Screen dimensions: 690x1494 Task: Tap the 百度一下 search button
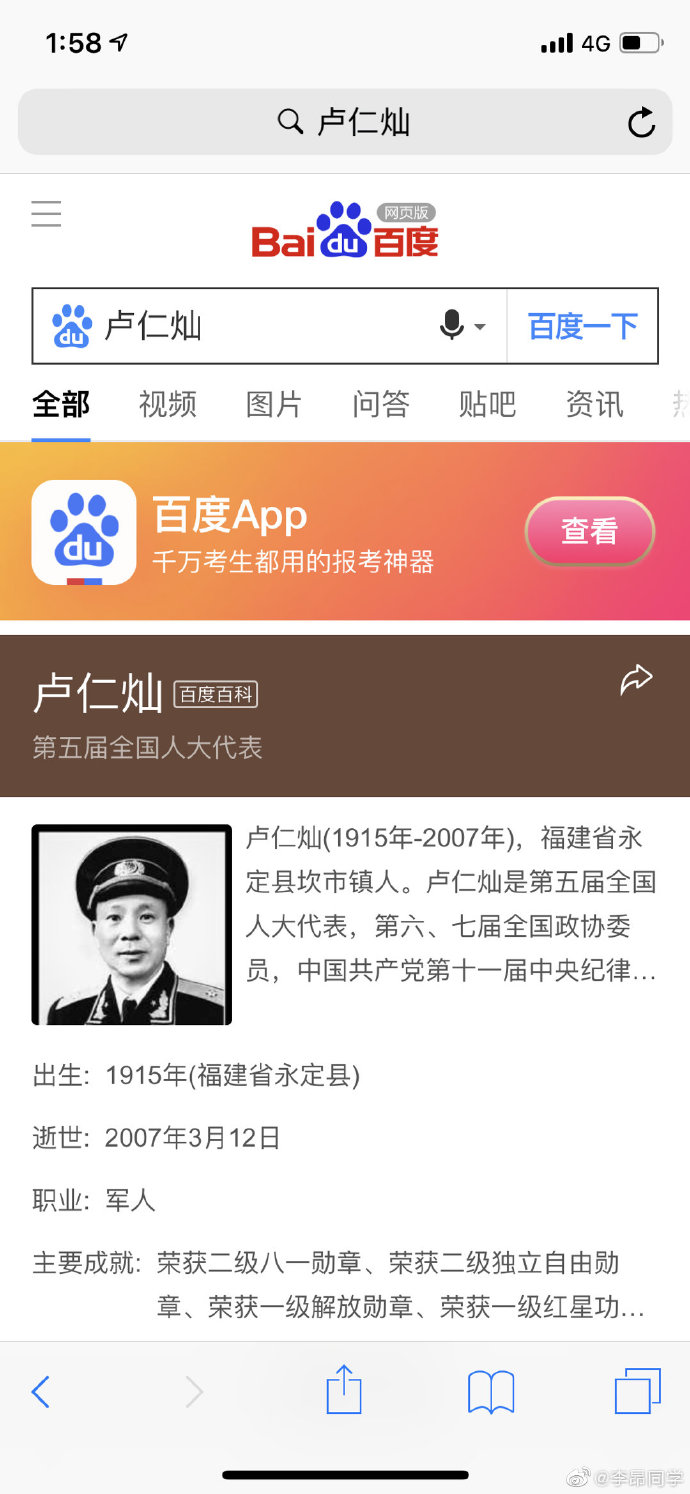[x=582, y=326]
